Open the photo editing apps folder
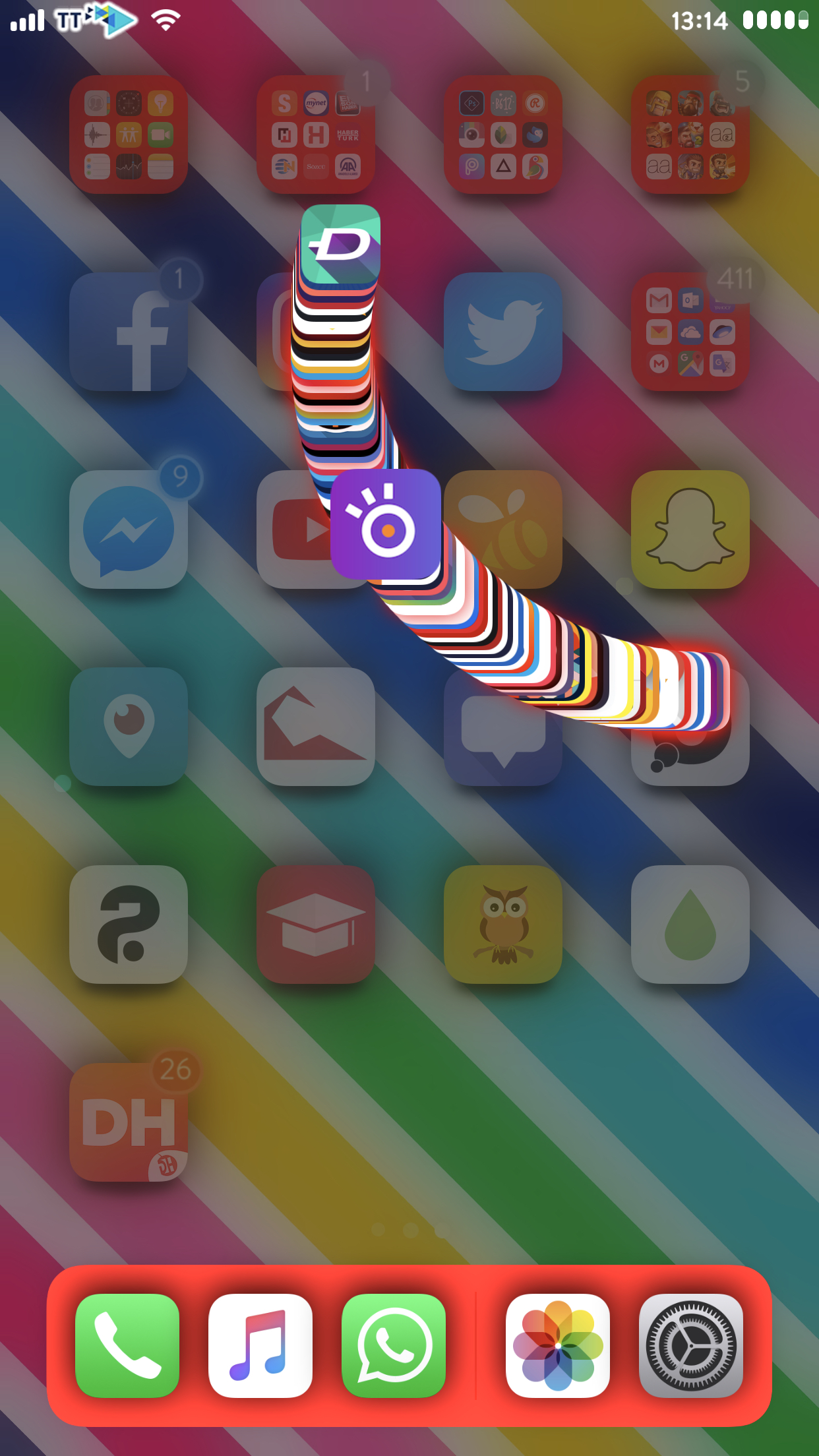The image size is (819, 1456). [503, 135]
